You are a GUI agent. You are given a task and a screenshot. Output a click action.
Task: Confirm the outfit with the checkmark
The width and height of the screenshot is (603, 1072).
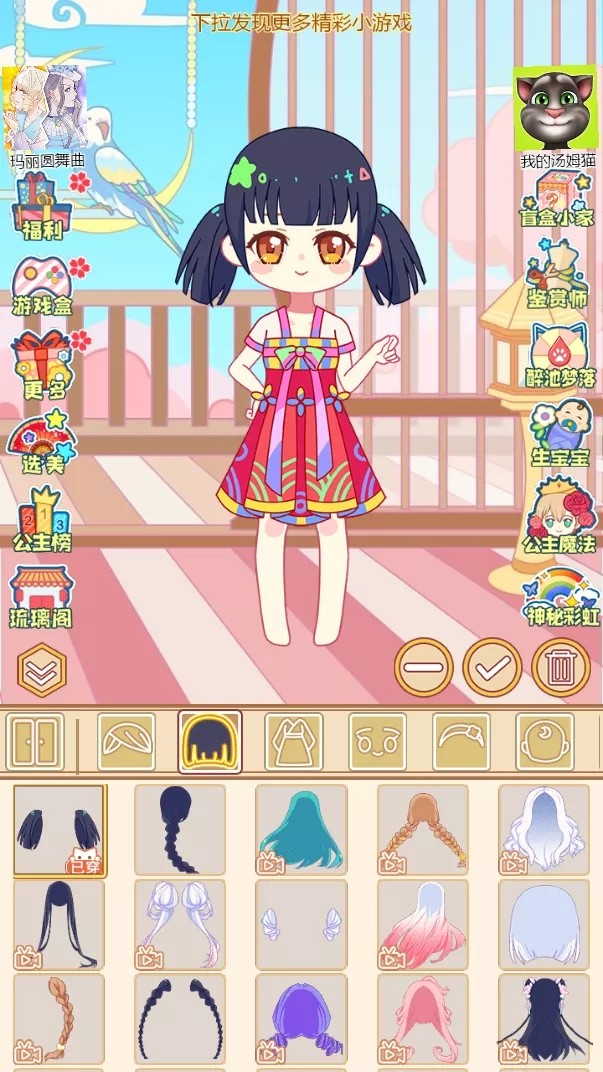click(492, 667)
